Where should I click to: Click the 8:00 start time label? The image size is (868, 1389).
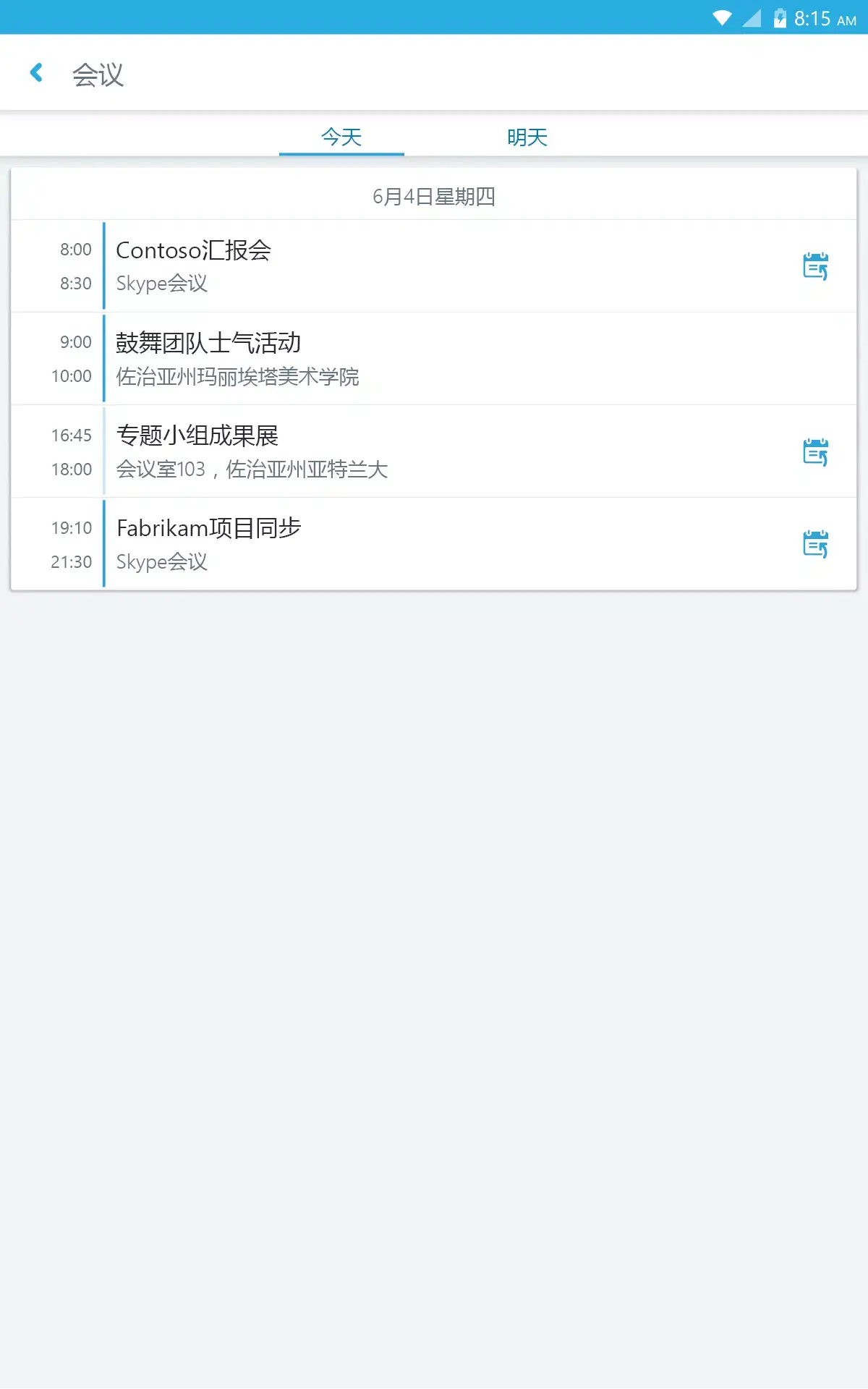pos(75,249)
